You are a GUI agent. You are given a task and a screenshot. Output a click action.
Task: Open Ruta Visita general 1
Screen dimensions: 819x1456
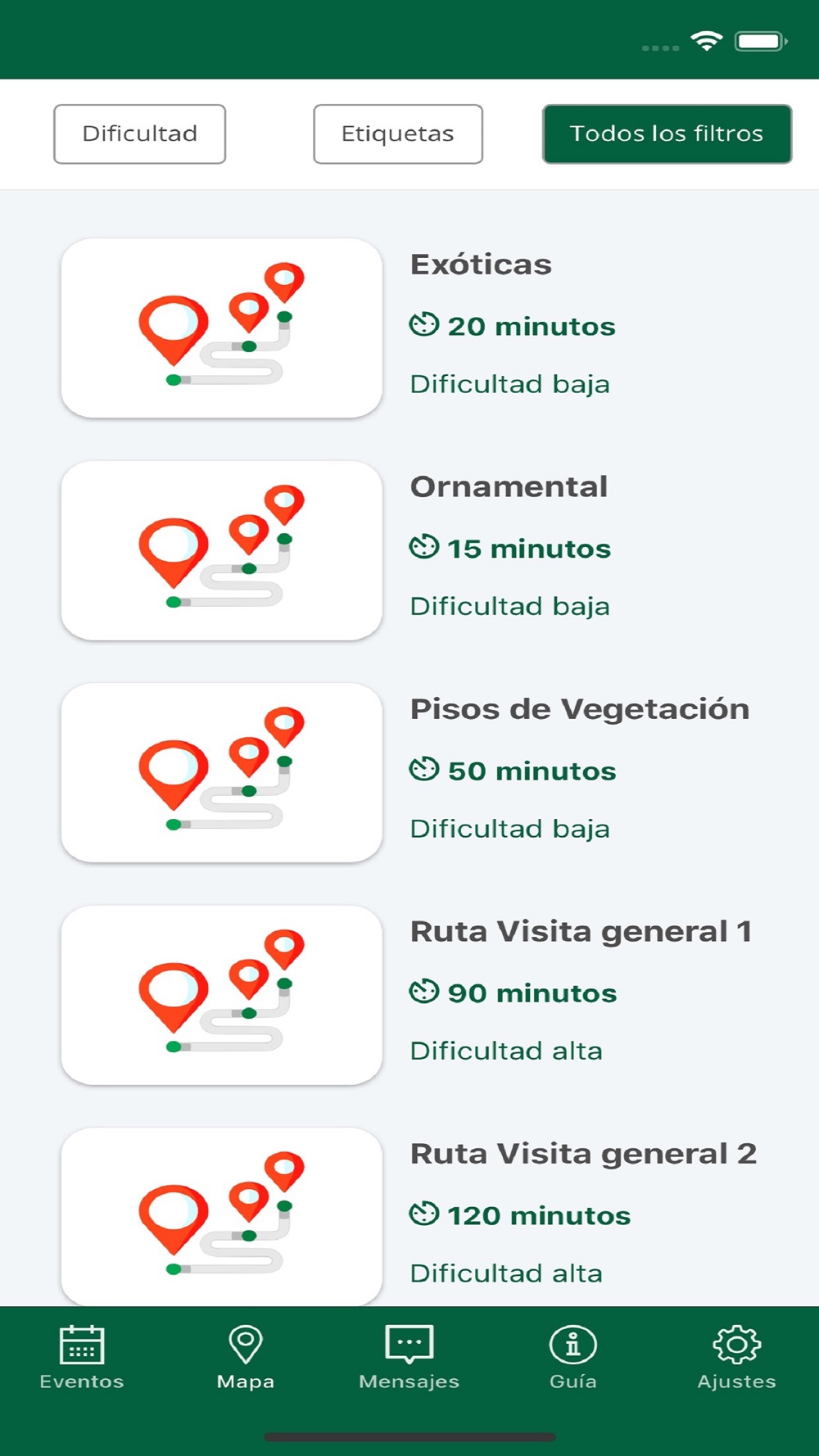[409, 995]
